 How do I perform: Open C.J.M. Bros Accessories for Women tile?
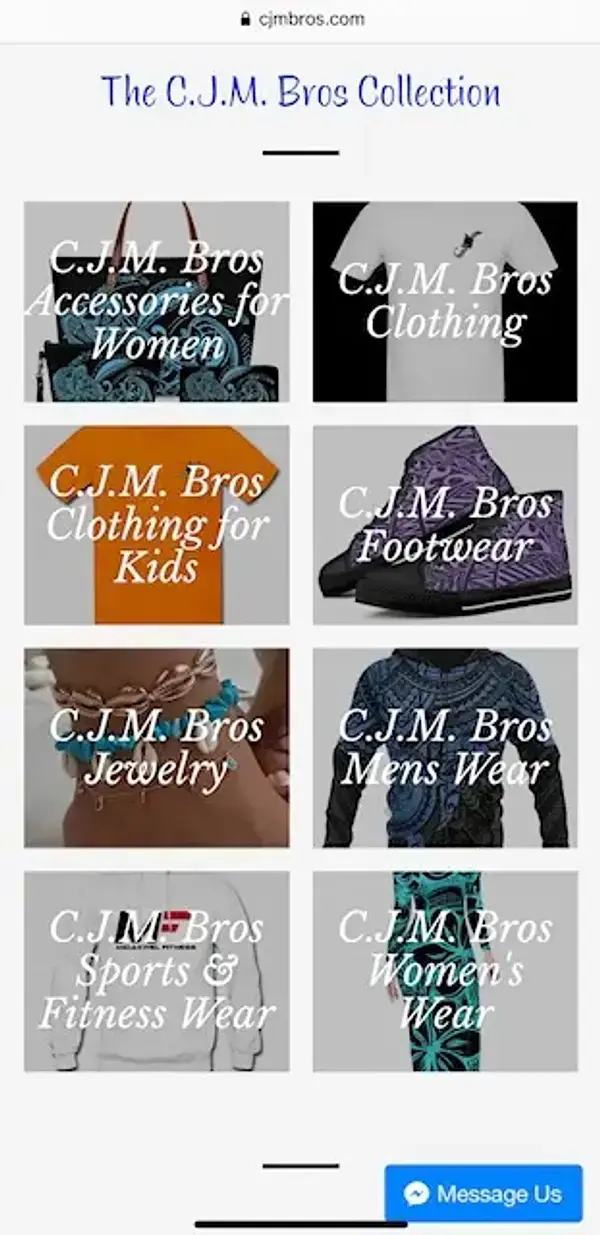point(157,302)
